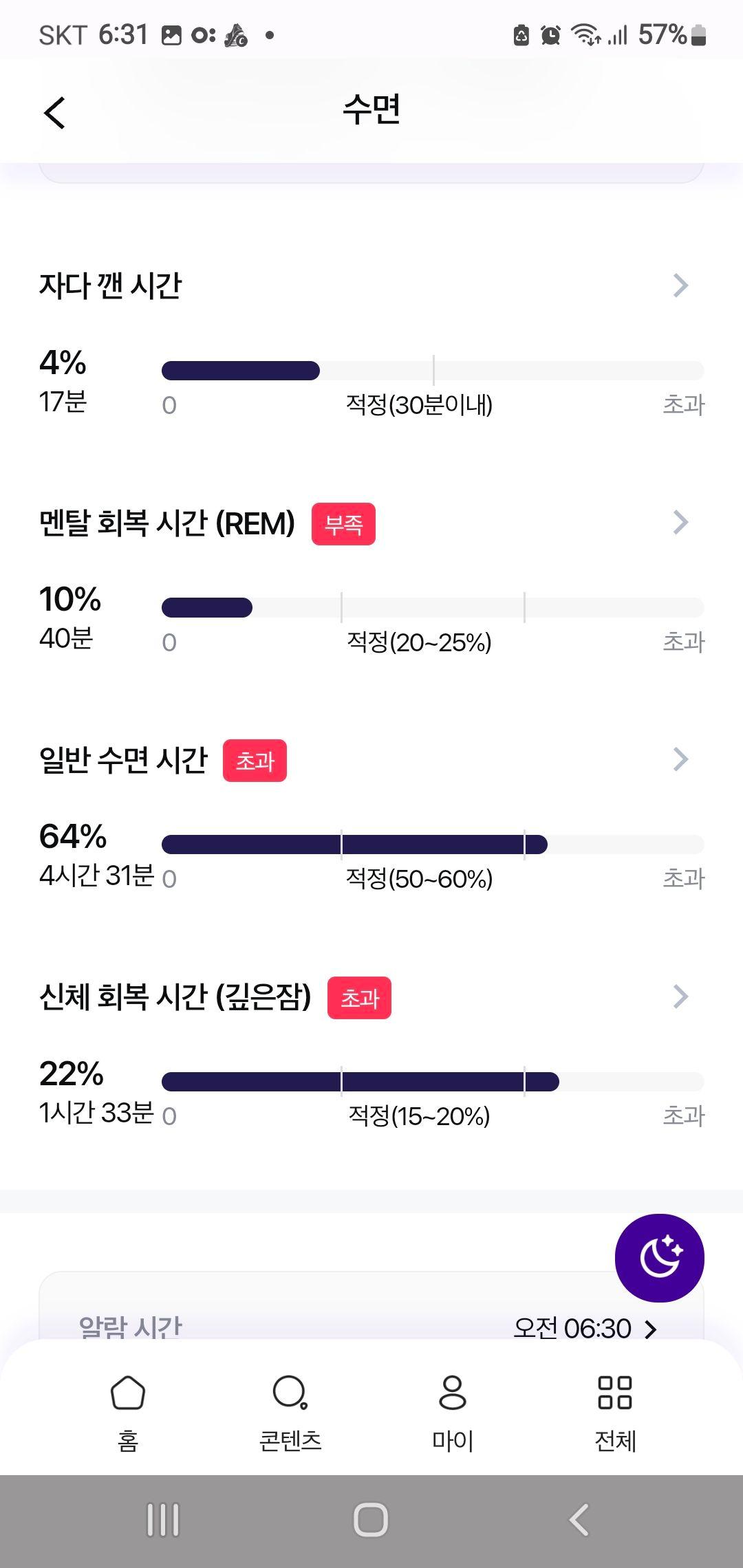Open the system recent apps view
743x1568 pixels.
pyautogui.click(x=163, y=1520)
